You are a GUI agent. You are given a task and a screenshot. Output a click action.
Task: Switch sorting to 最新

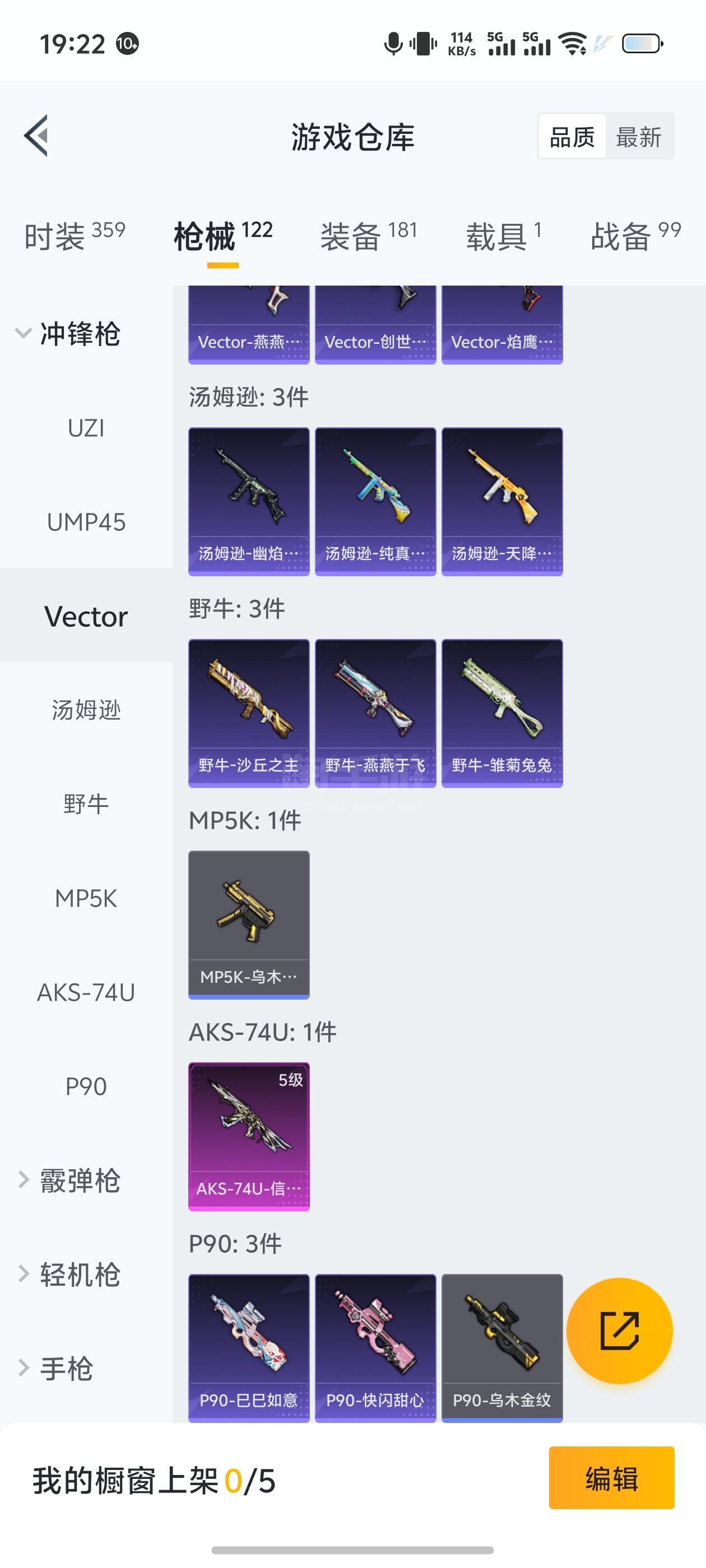[638, 137]
